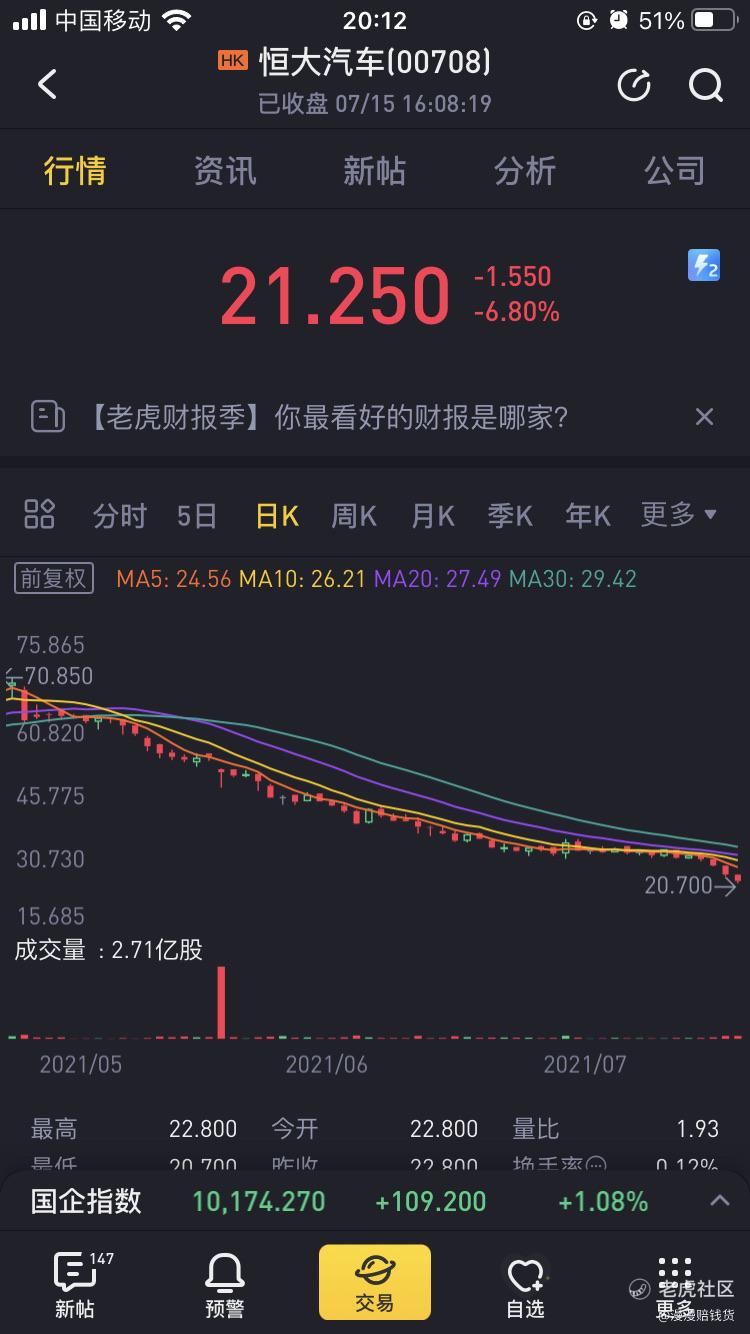Change the 前复权 adjustment setting

54,578
